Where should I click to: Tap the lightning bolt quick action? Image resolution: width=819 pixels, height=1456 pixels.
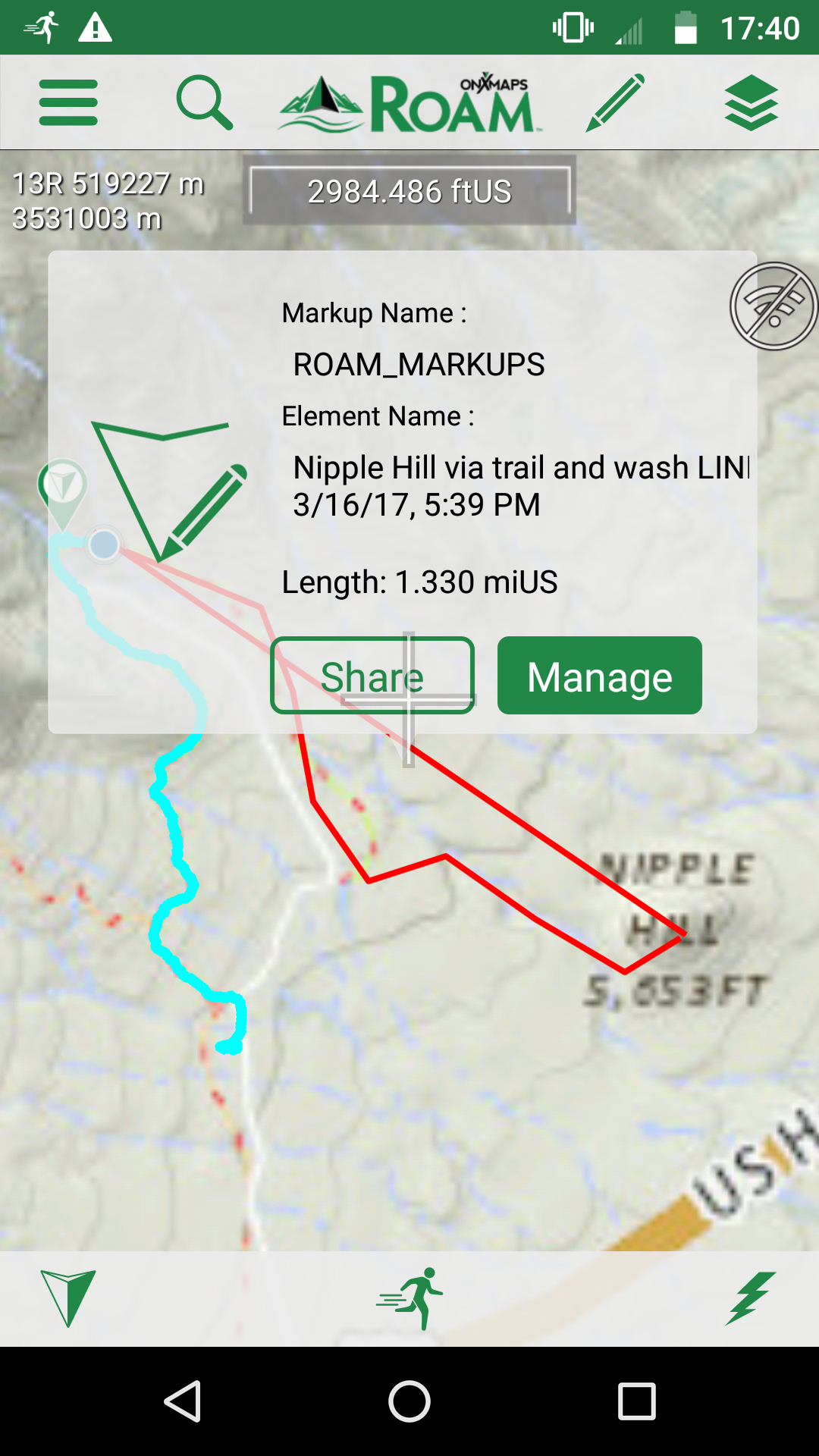750,1298
